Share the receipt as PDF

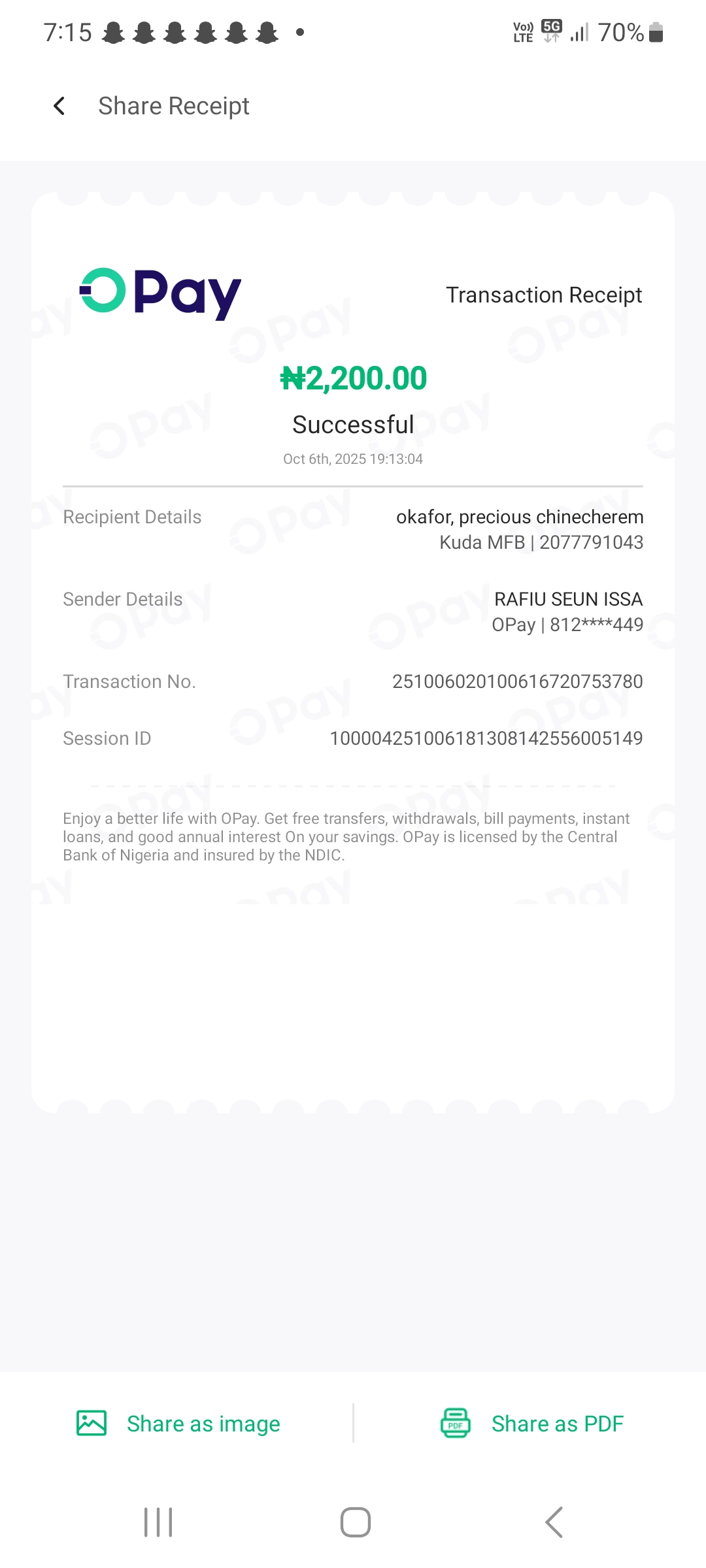click(532, 1423)
